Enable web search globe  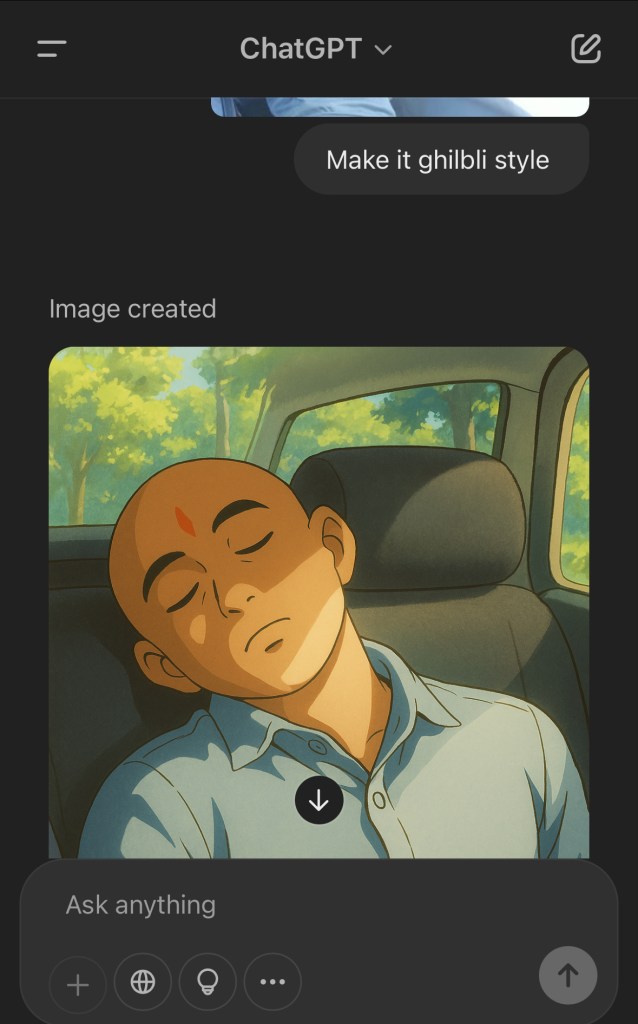(x=143, y=982)
